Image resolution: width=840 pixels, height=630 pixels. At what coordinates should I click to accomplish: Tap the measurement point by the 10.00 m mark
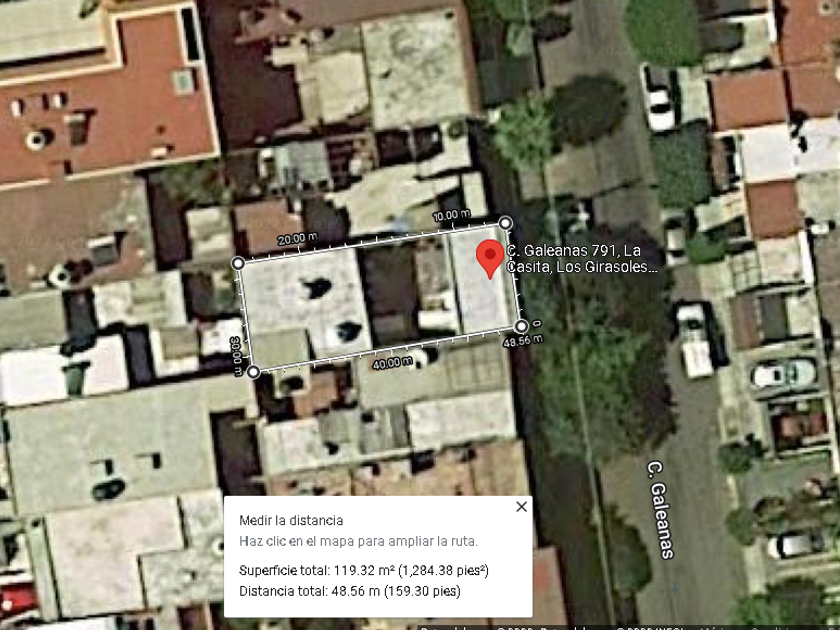pyautogui.click(x=505, y=223)
